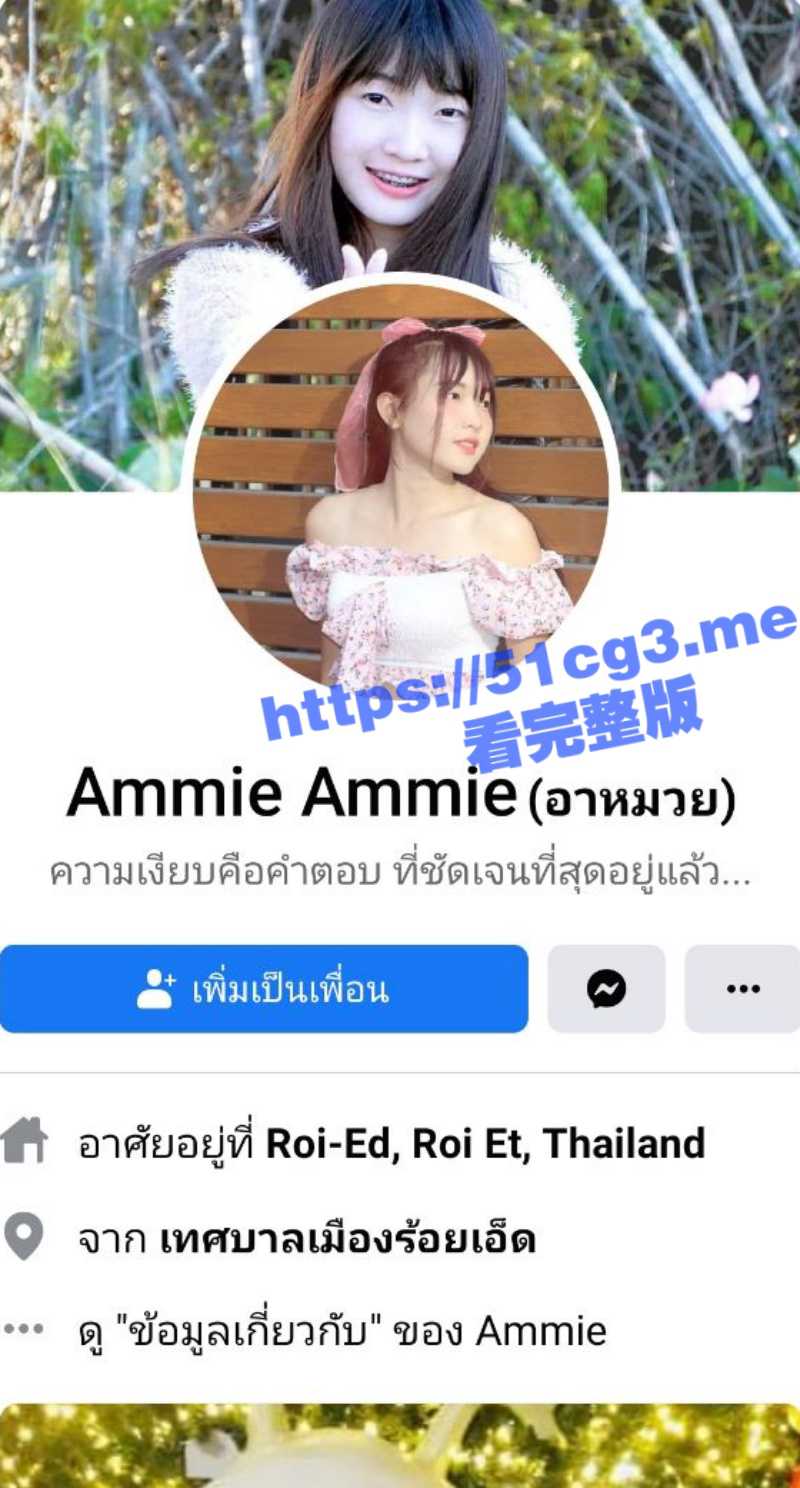
Task: Open ดู "ข้อมูลเกี่ยวกับ" ของ Ammie row
Action: pyautogui.click(x=342, y=1331)
